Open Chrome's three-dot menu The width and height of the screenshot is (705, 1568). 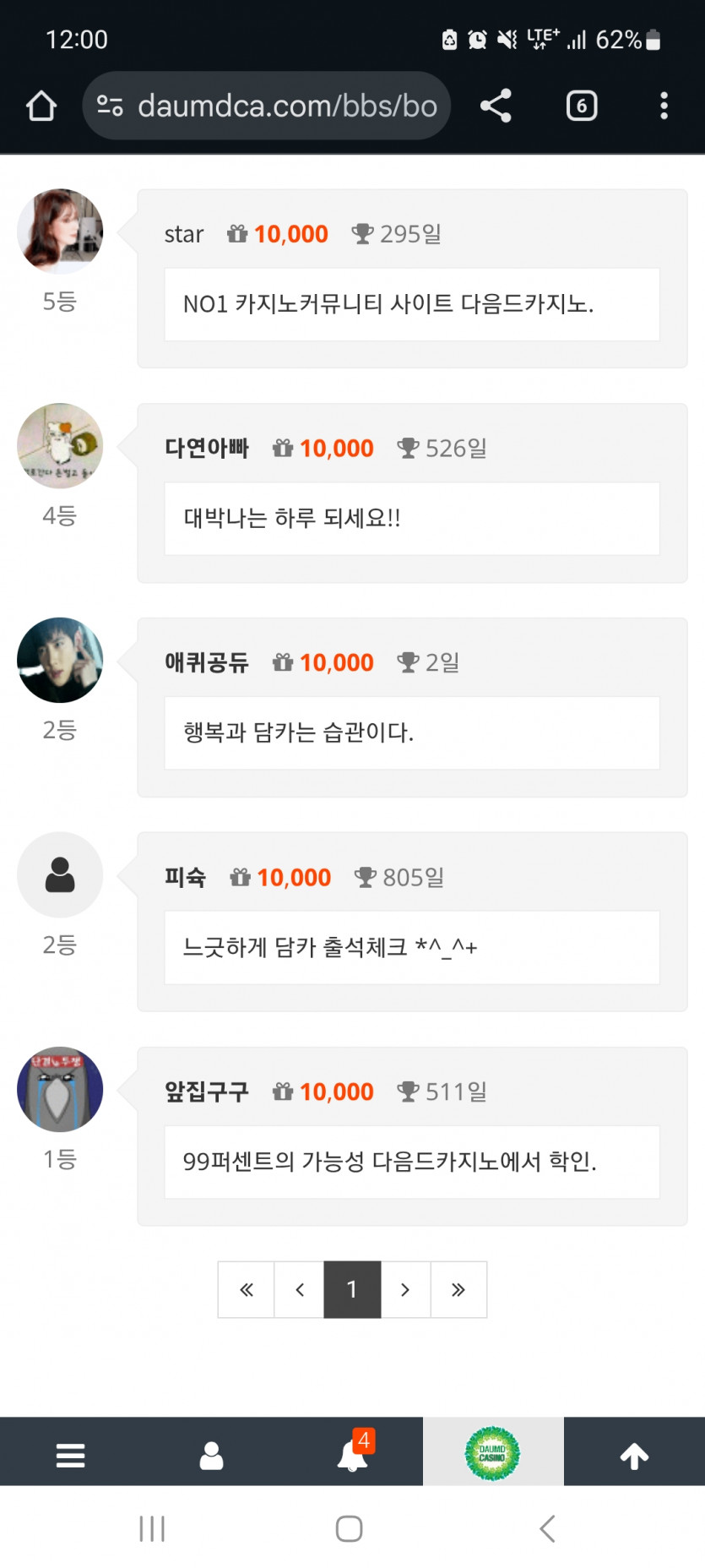click(664, 105)
